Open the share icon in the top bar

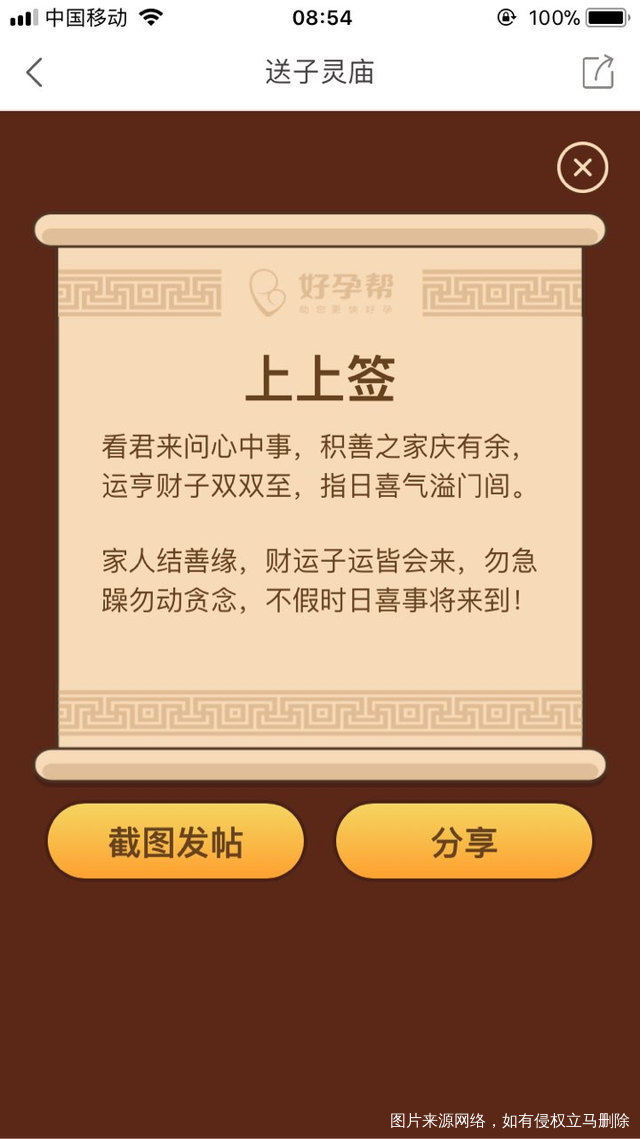click(597, 72)
